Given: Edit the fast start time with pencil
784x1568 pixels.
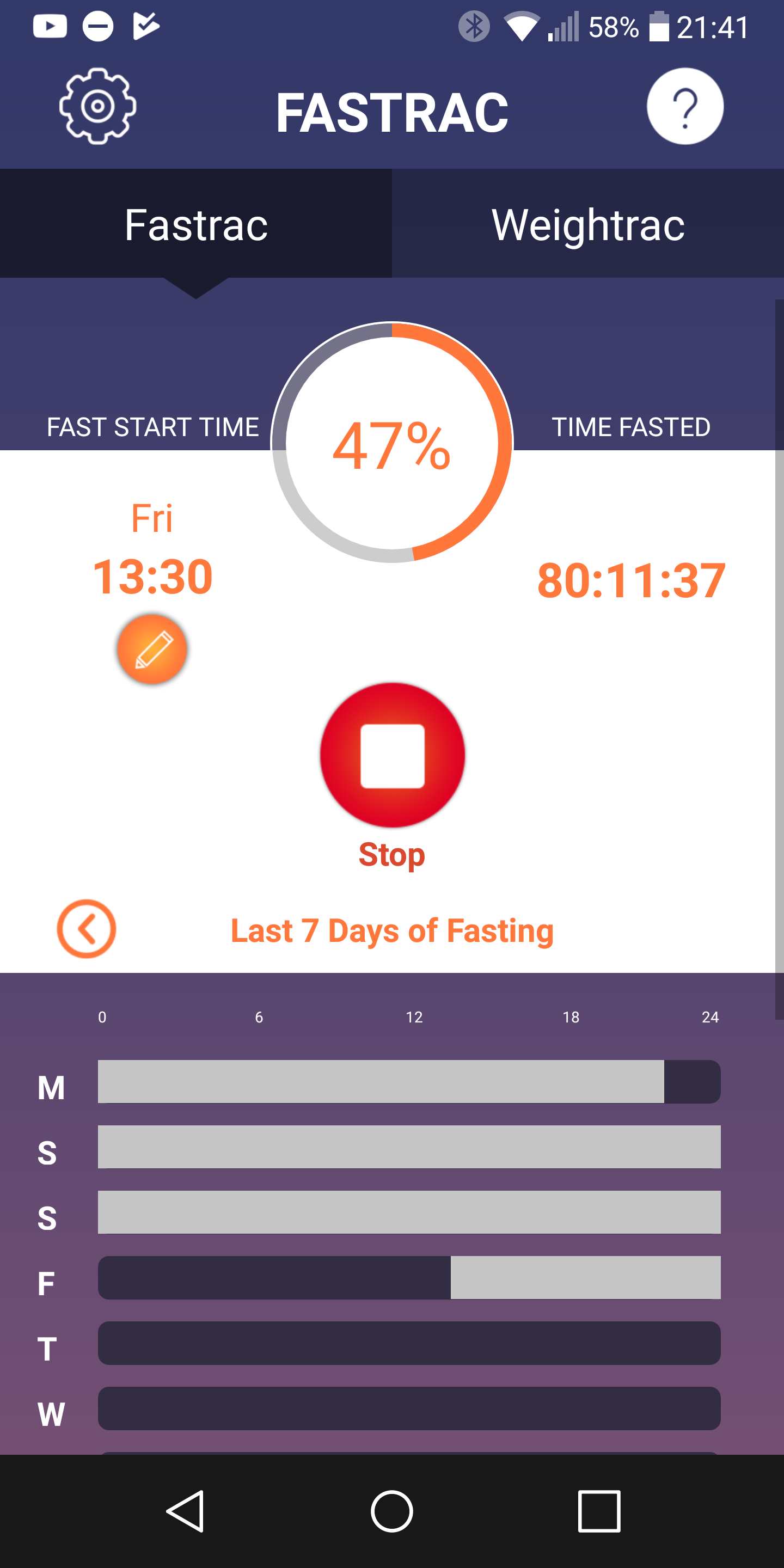Looking at the screenshot, I should coord(152,650).
